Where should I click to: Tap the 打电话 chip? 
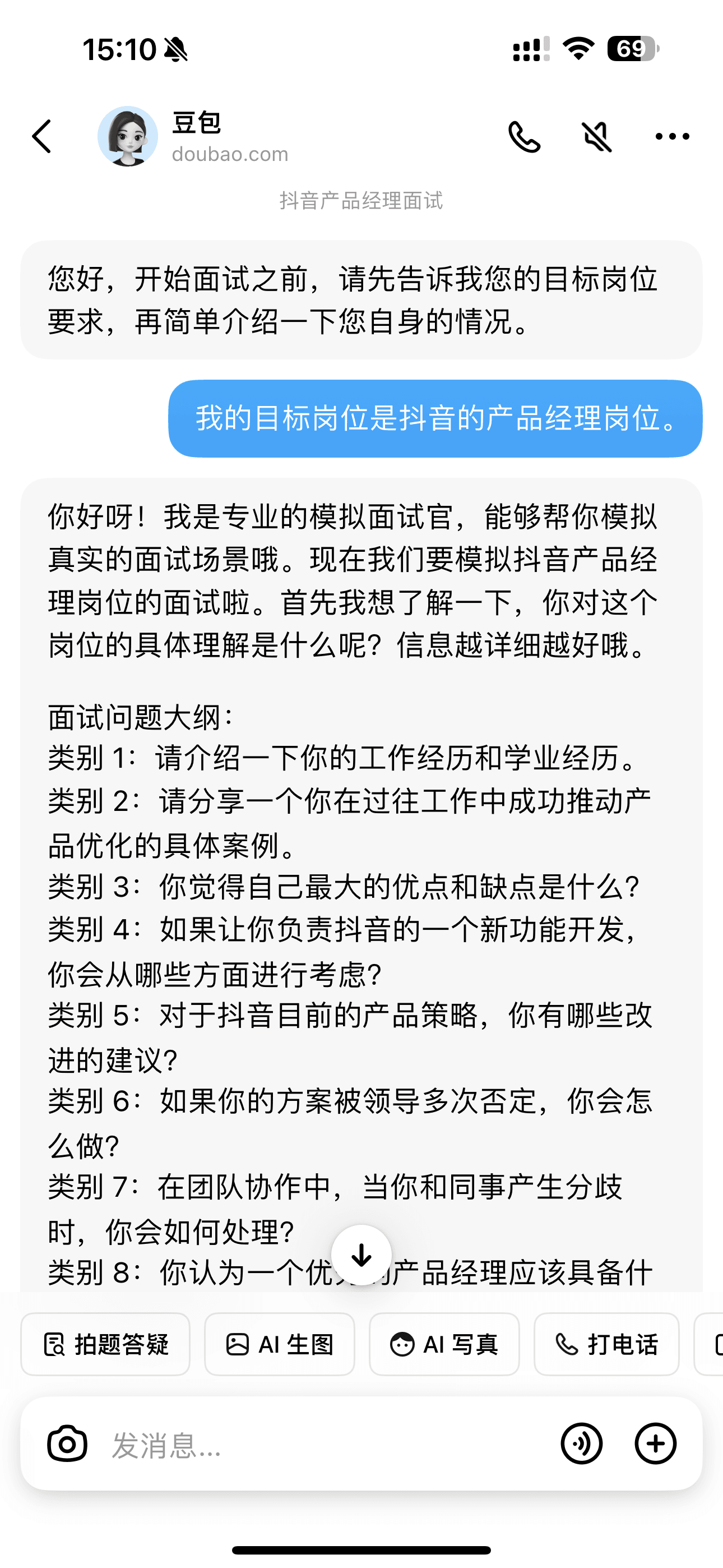[x=606, y=1344]
